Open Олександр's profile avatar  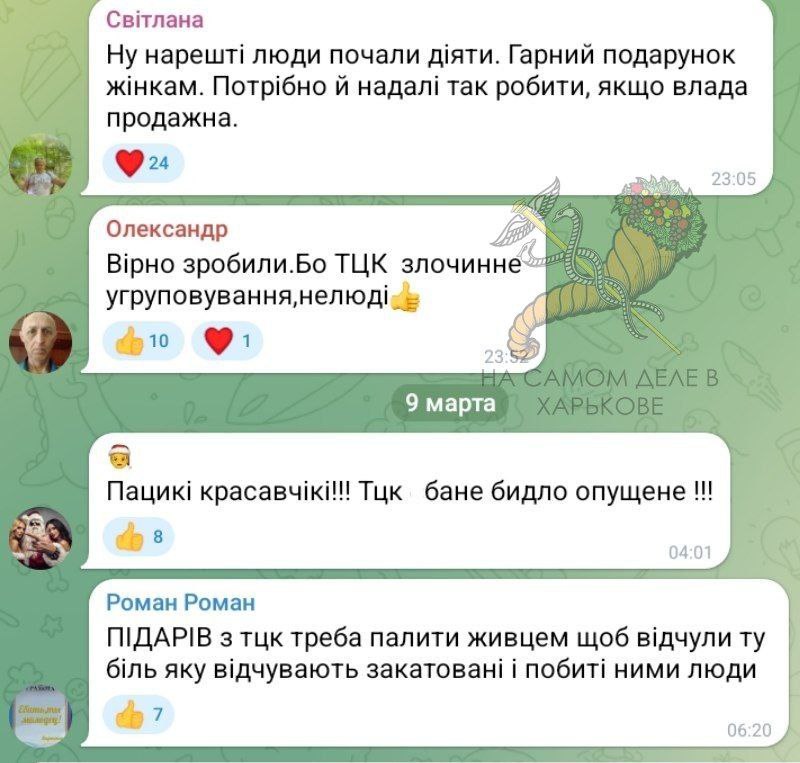tap(40, 342)
